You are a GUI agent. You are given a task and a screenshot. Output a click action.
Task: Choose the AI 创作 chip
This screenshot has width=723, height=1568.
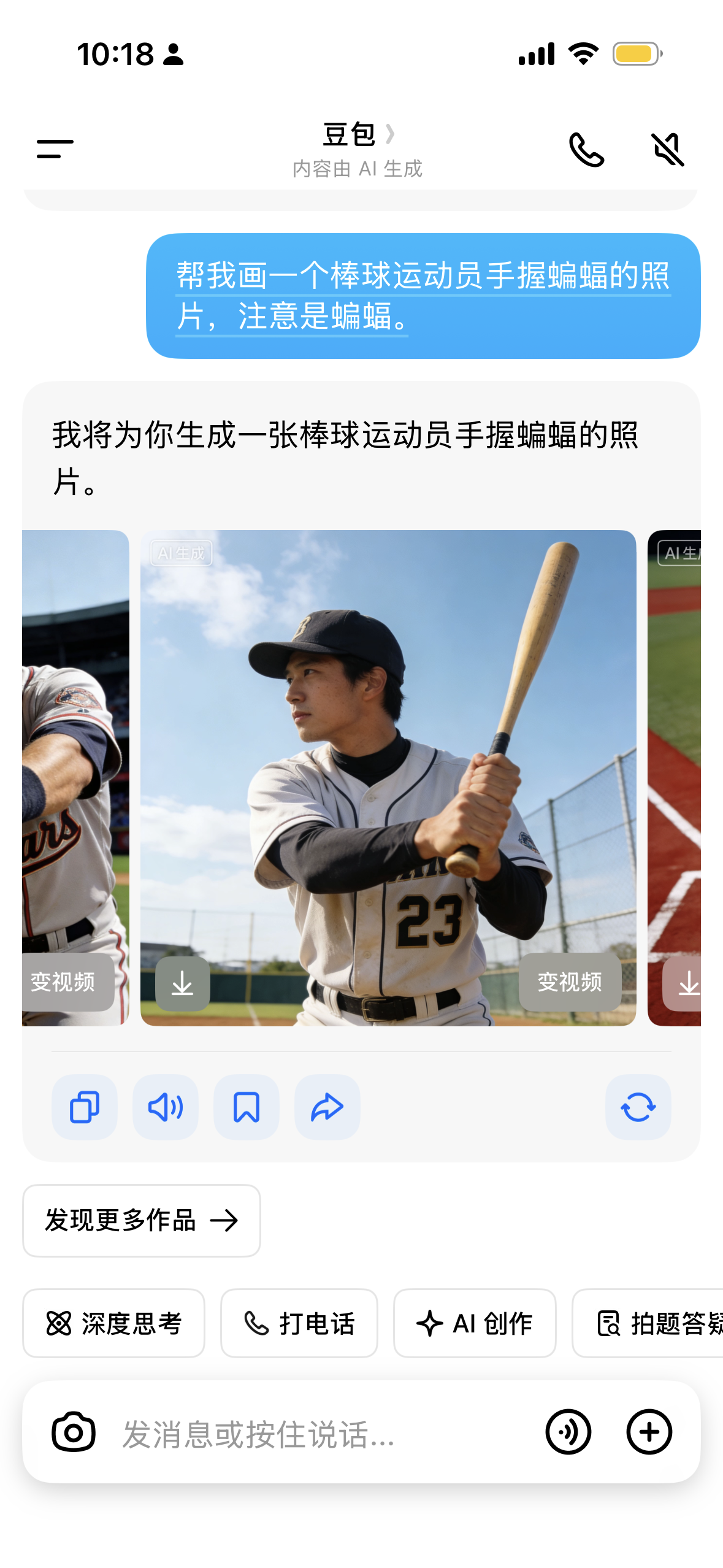click(475, 1323)
